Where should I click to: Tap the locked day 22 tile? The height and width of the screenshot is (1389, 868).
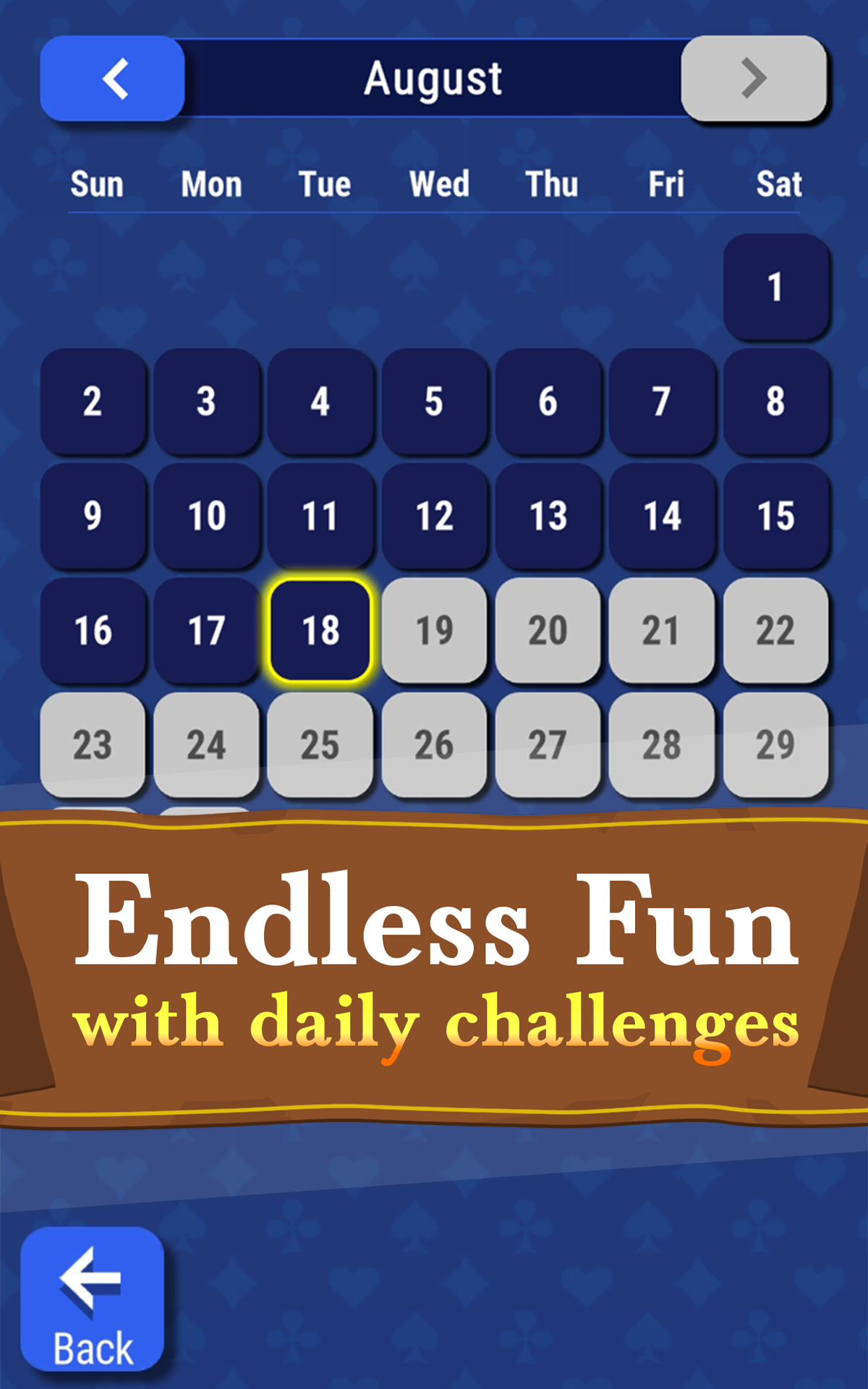776,630
